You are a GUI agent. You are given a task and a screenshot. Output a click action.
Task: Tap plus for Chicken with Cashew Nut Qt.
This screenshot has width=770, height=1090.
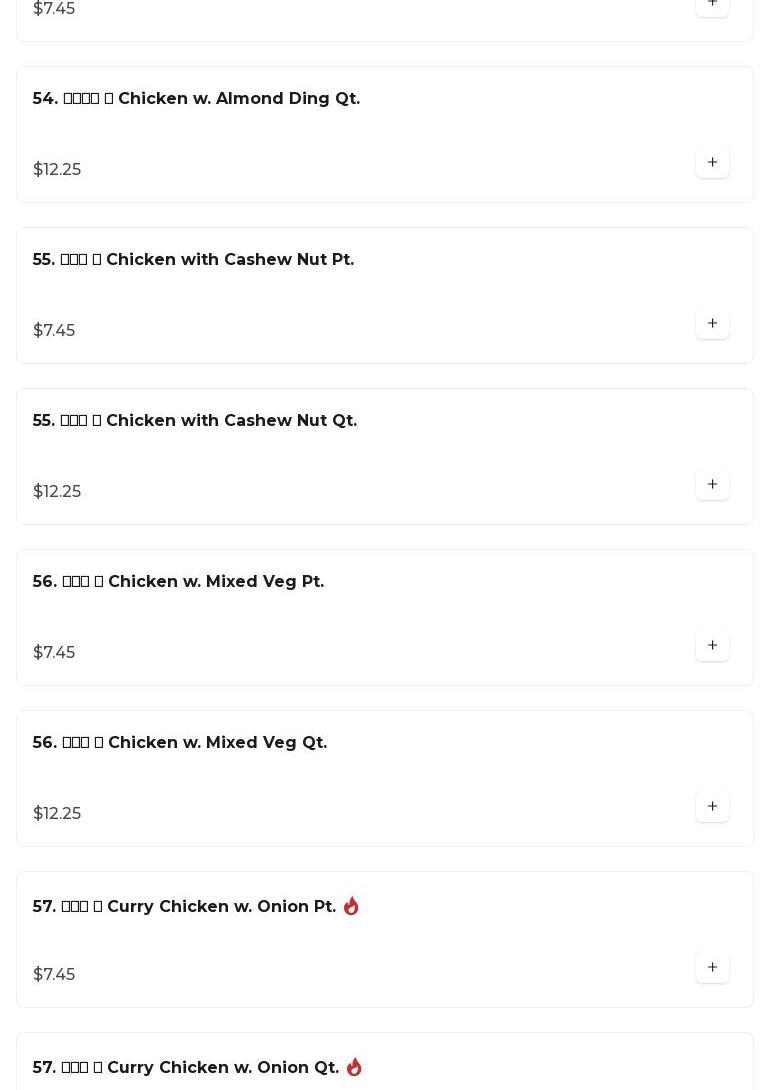pos(712,485)
